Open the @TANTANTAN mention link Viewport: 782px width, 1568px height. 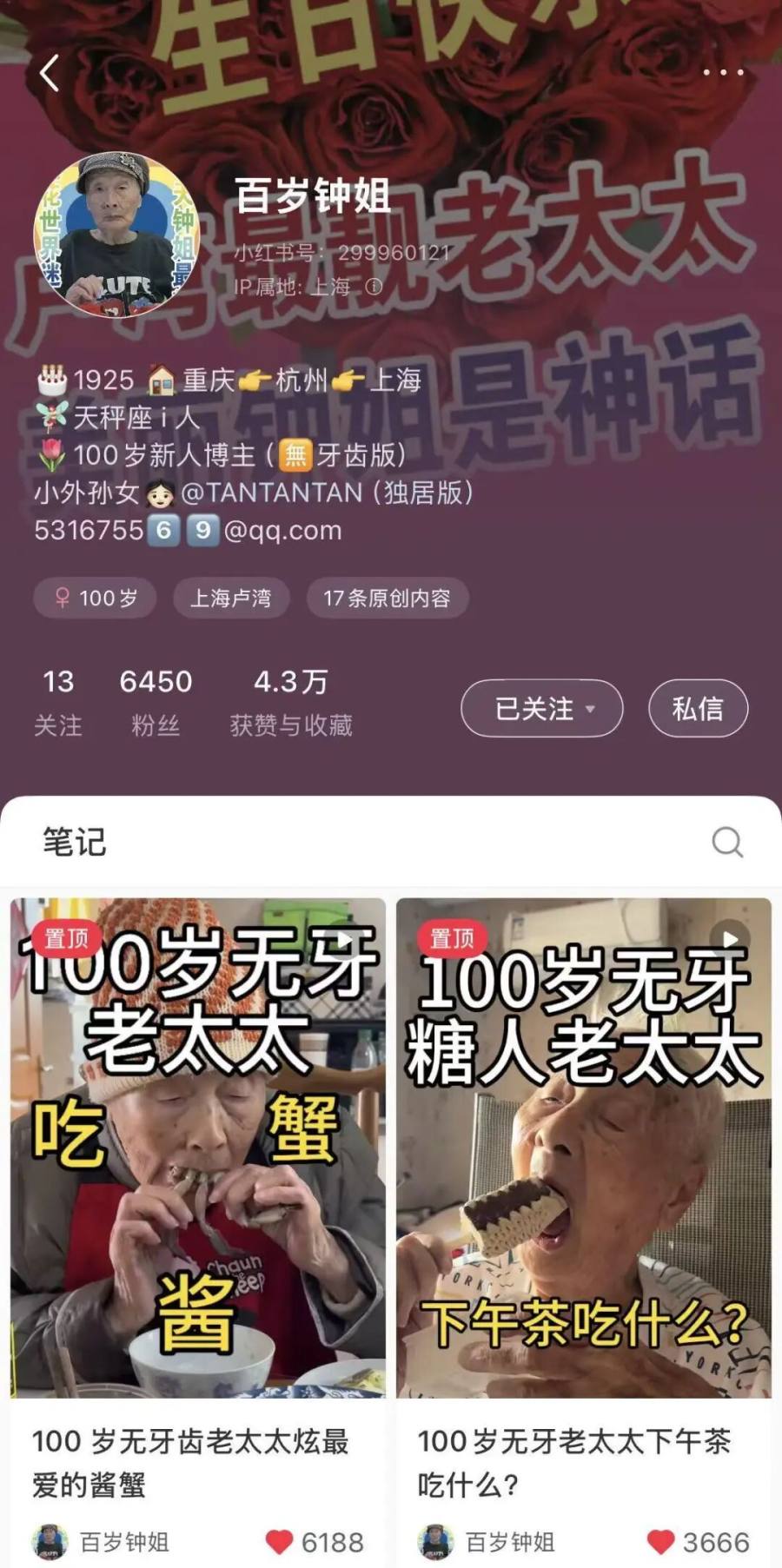(x=271, y=493)
